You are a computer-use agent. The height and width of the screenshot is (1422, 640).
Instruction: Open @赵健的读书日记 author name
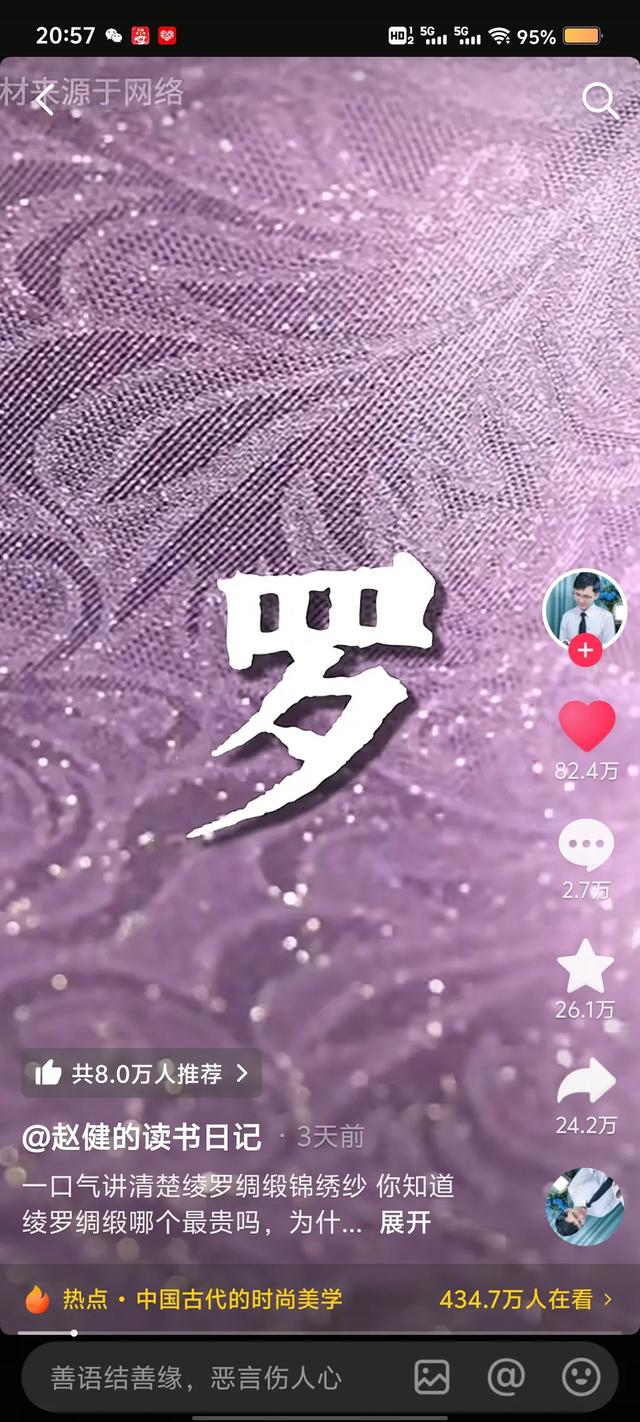pos(142,1136)
